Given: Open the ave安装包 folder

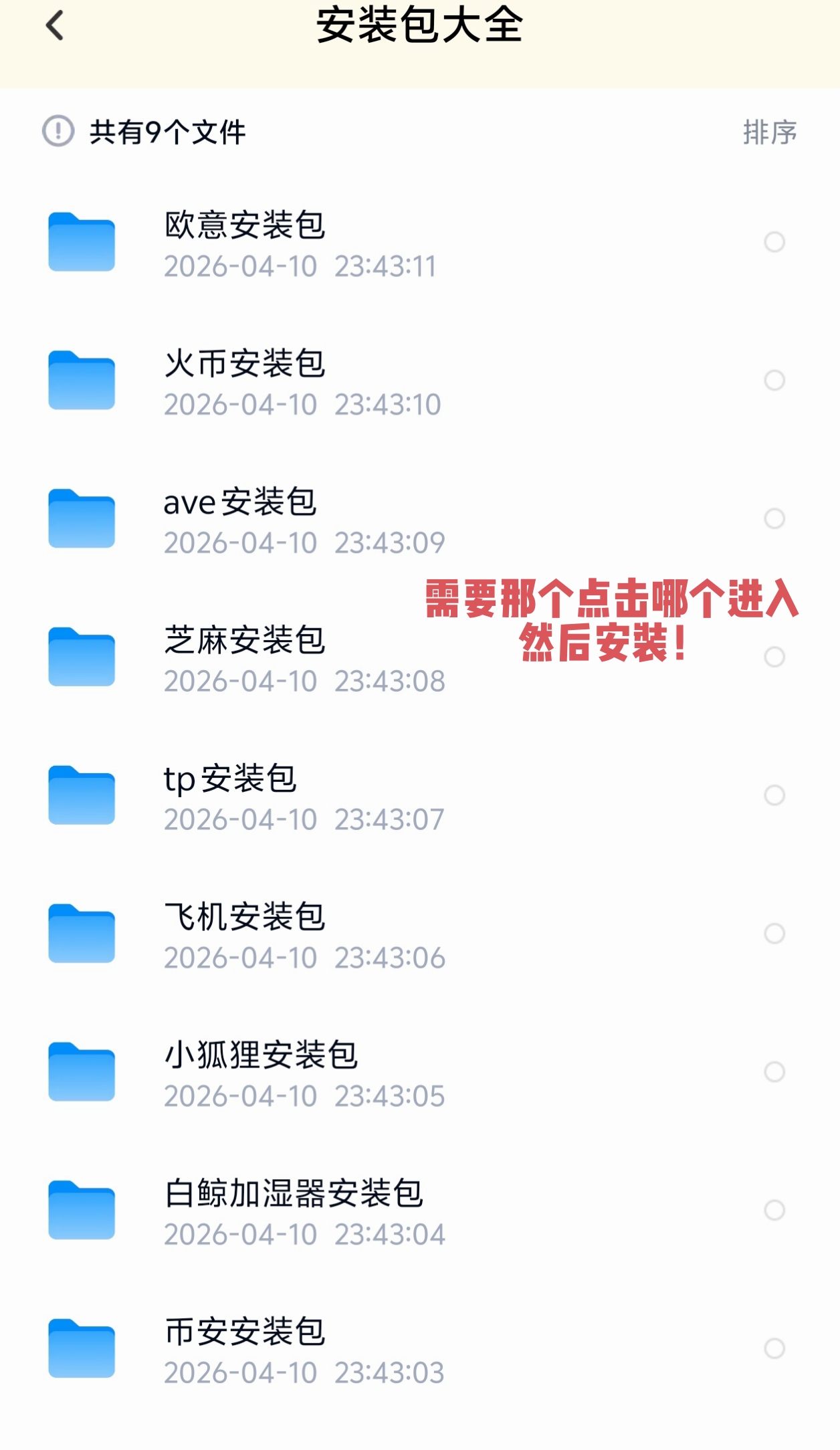Looking at the screenshot, I should [x=239, y=502].
